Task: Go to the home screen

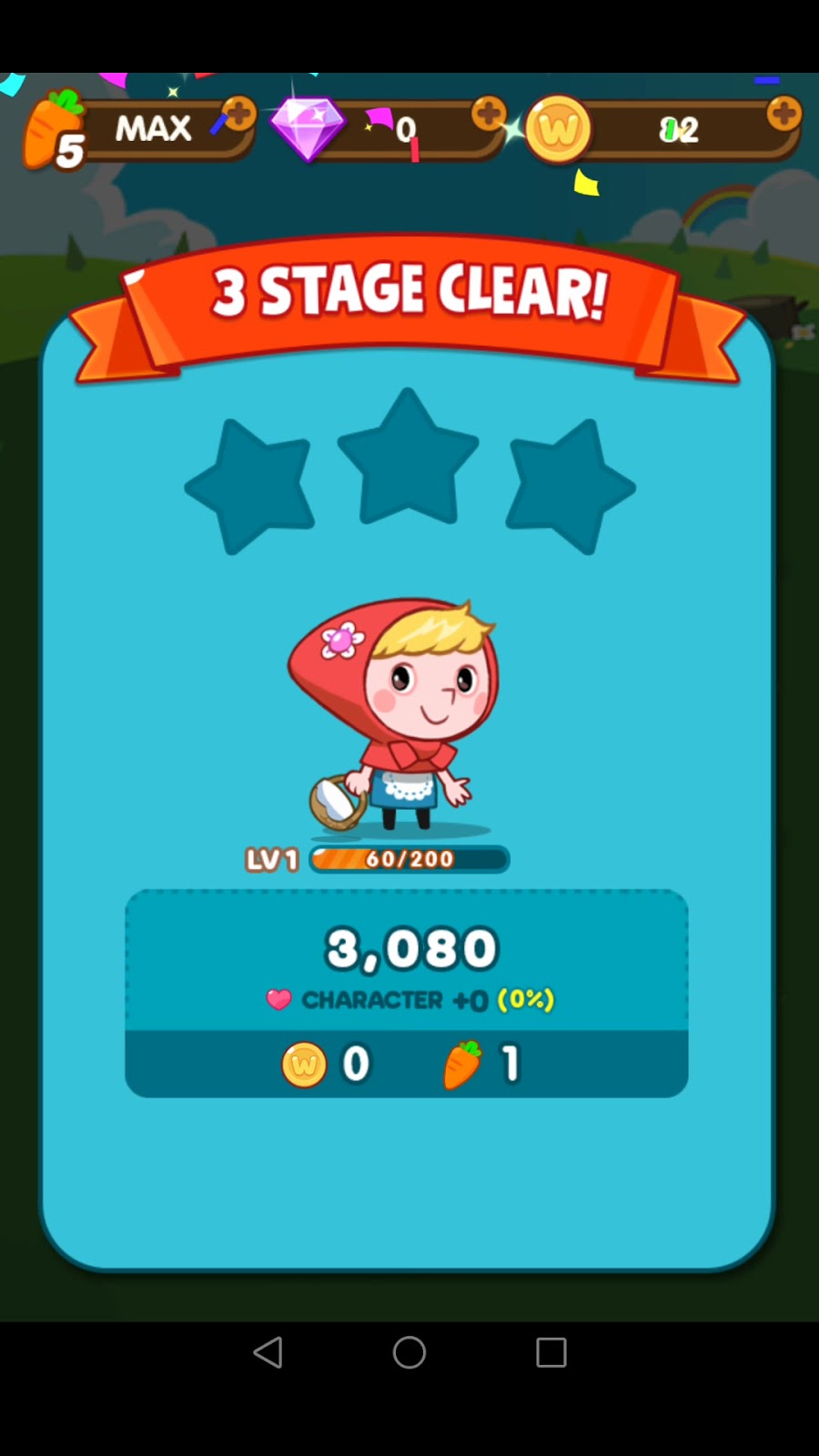Action: 409,1352
